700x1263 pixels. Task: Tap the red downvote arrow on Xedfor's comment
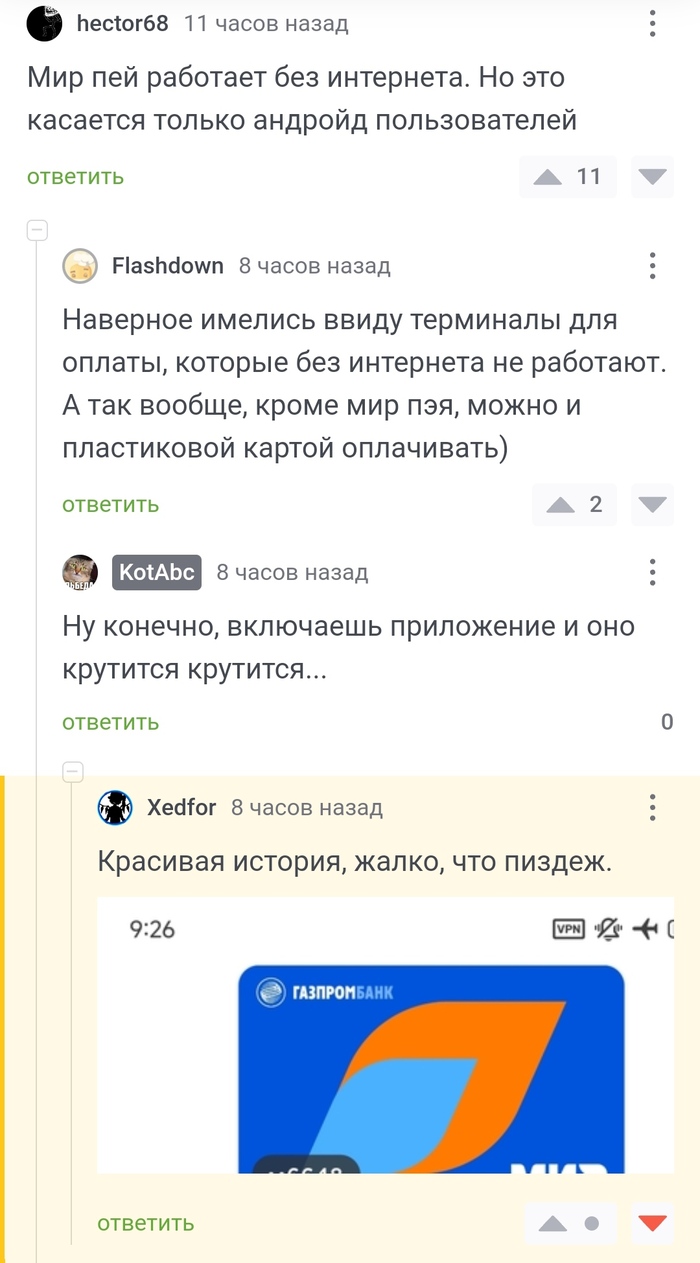click(653, 1223)
